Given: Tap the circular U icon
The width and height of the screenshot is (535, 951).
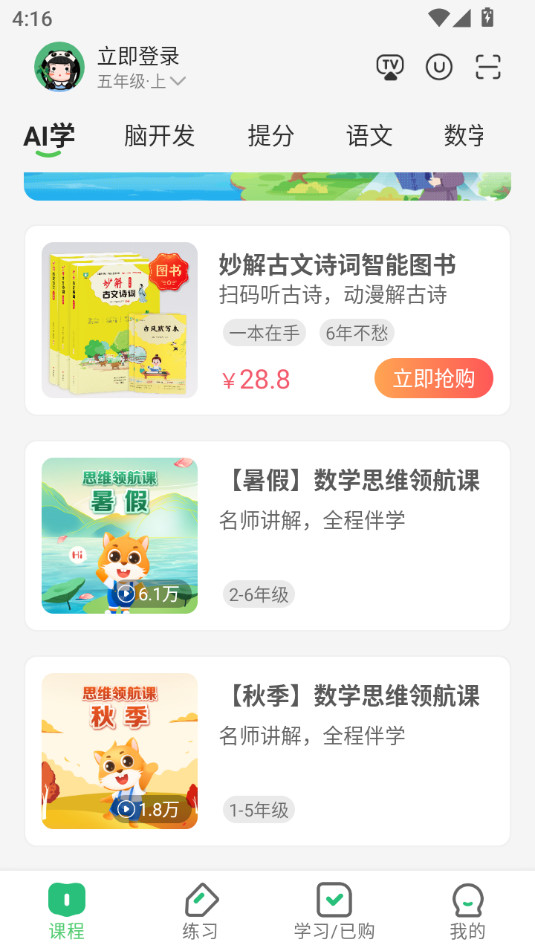Looking at the screenshot, I should tap(439, 67).
